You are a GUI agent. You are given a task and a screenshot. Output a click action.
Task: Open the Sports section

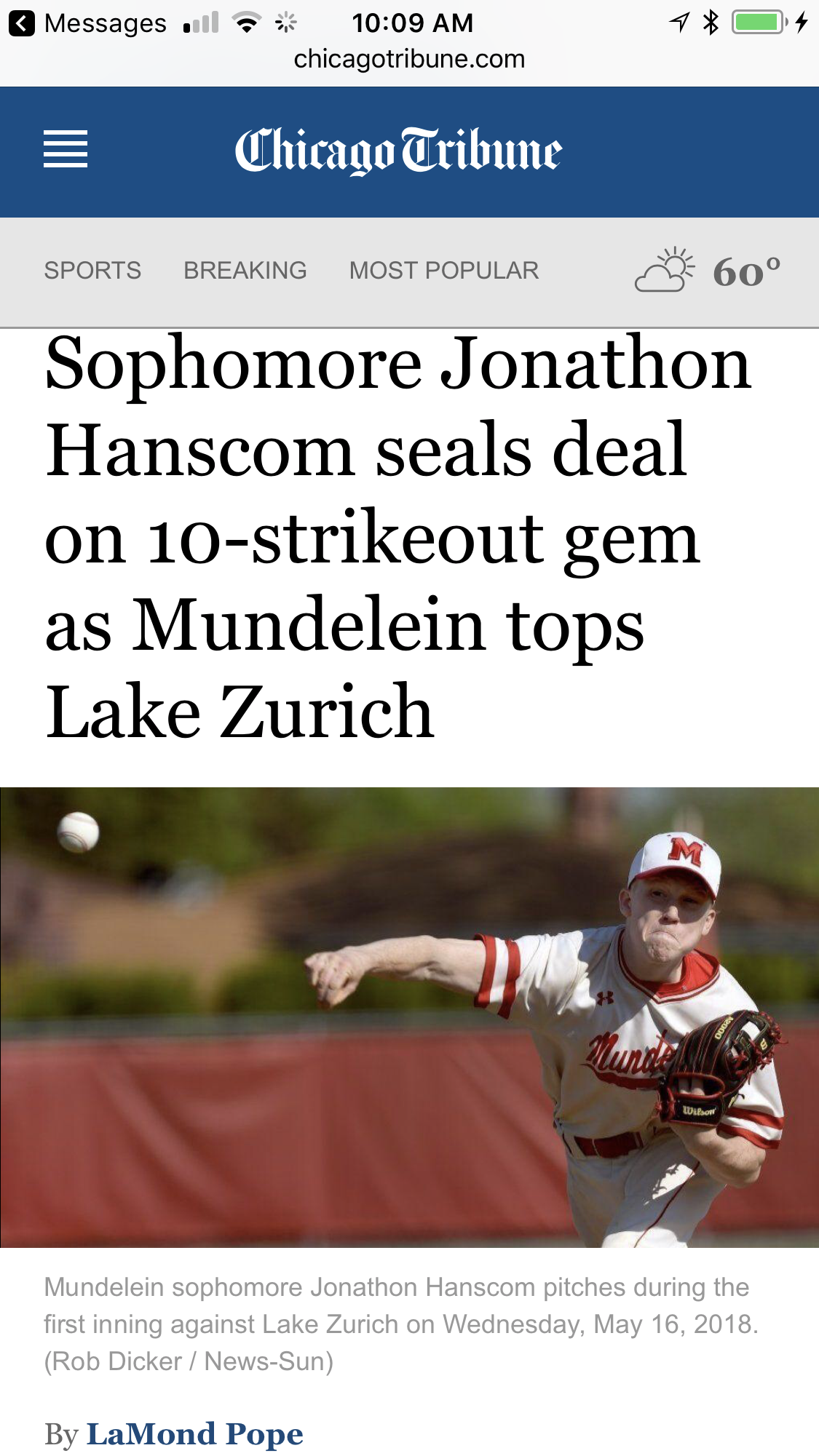[x=92, y=271]
